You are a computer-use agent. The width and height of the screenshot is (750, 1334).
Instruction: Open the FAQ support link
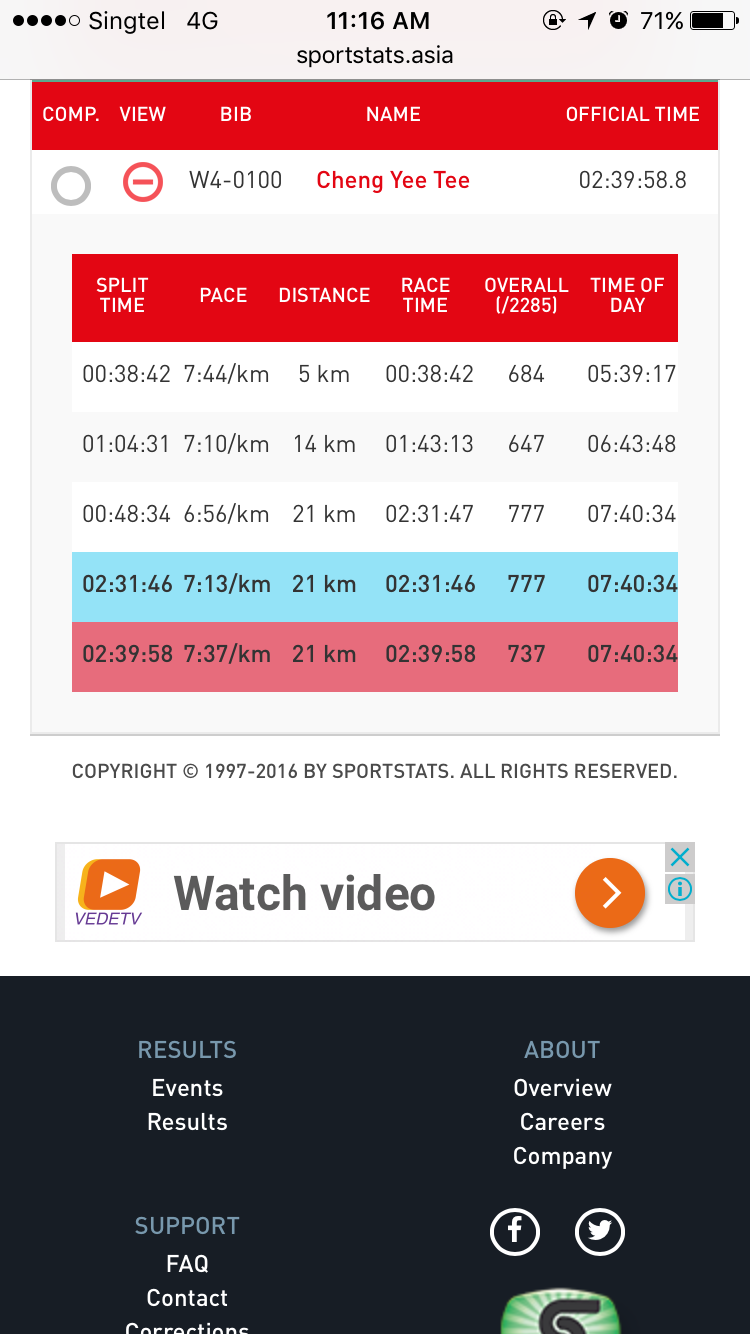pyautogui.click(x=187, y=1264)
